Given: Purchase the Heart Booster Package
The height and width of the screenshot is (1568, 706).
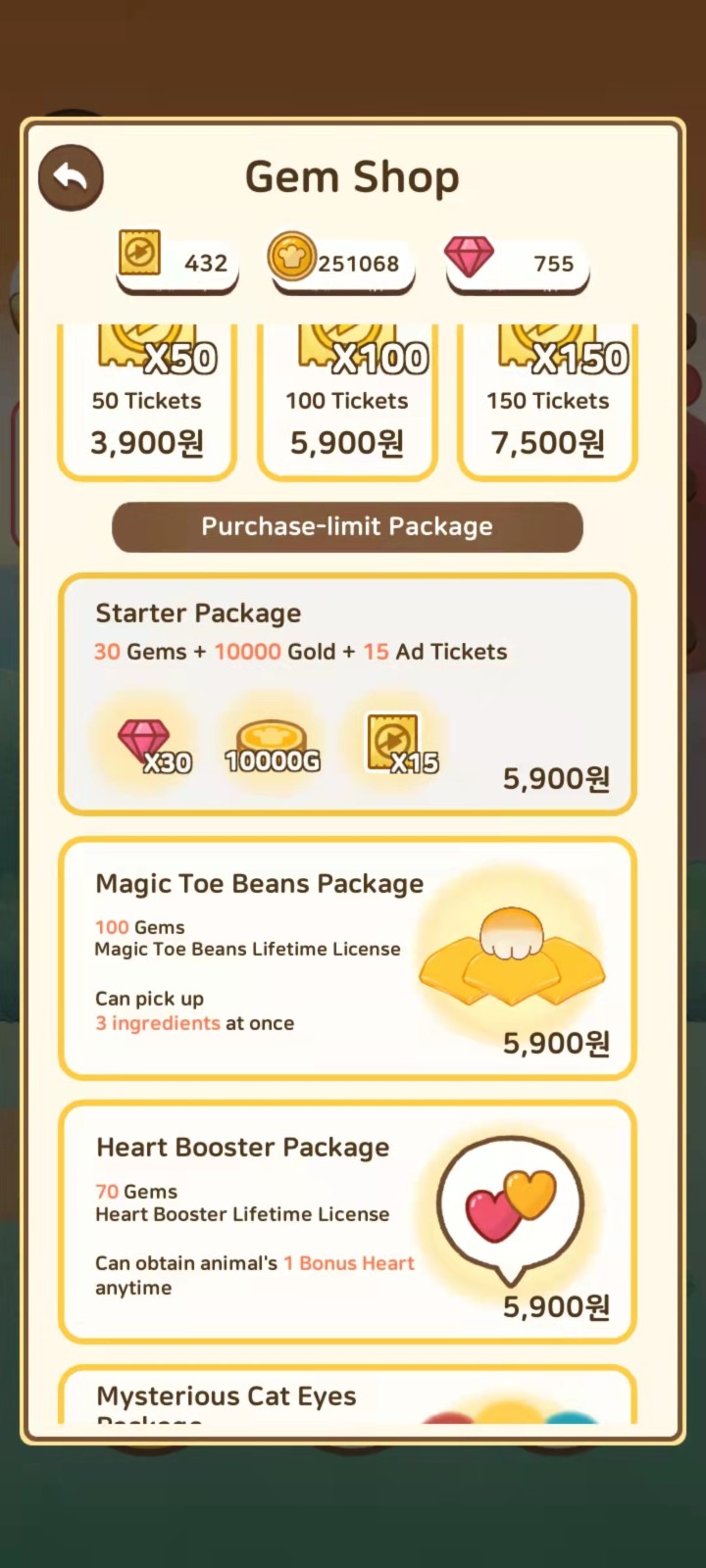Looking at the screenshot, I should (347, 1222).
